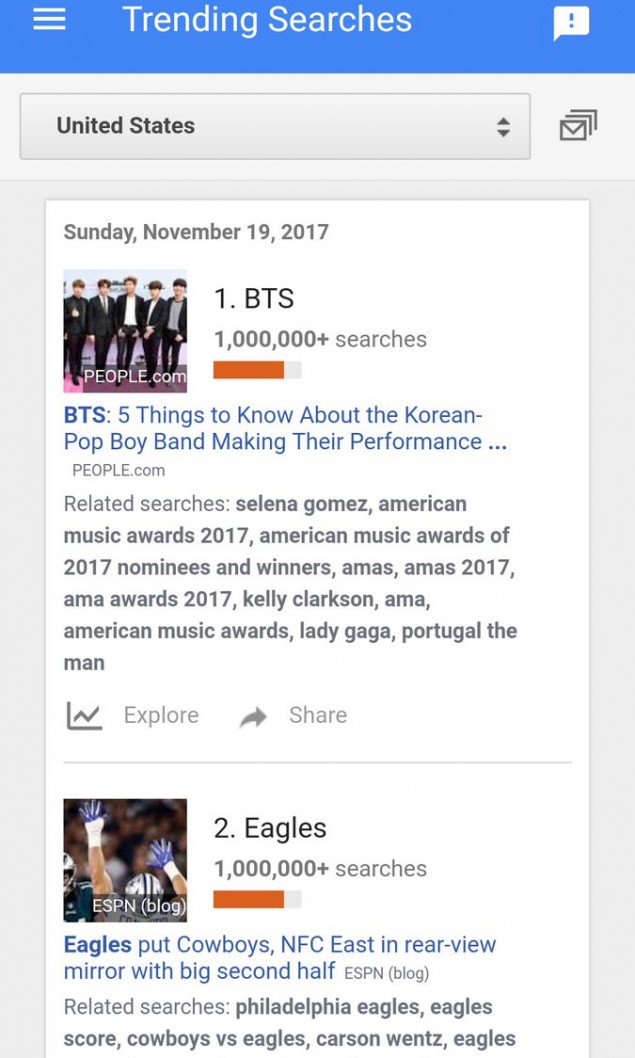Viewport: 635px width, 1058px height.
Task: Explore the BTS search trend
Action: click(x=134, y=715)
